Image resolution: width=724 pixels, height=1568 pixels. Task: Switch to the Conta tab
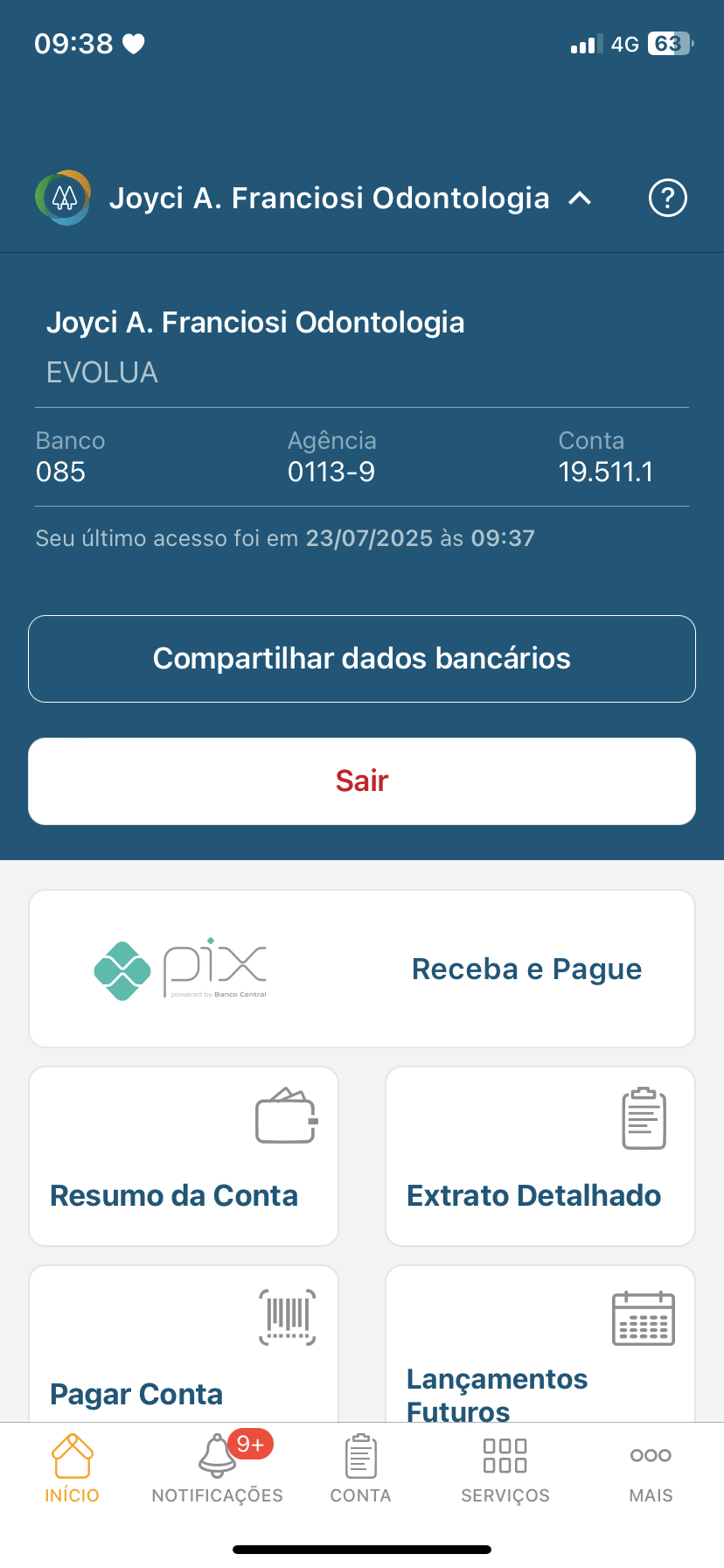(x=360, y=1468)
